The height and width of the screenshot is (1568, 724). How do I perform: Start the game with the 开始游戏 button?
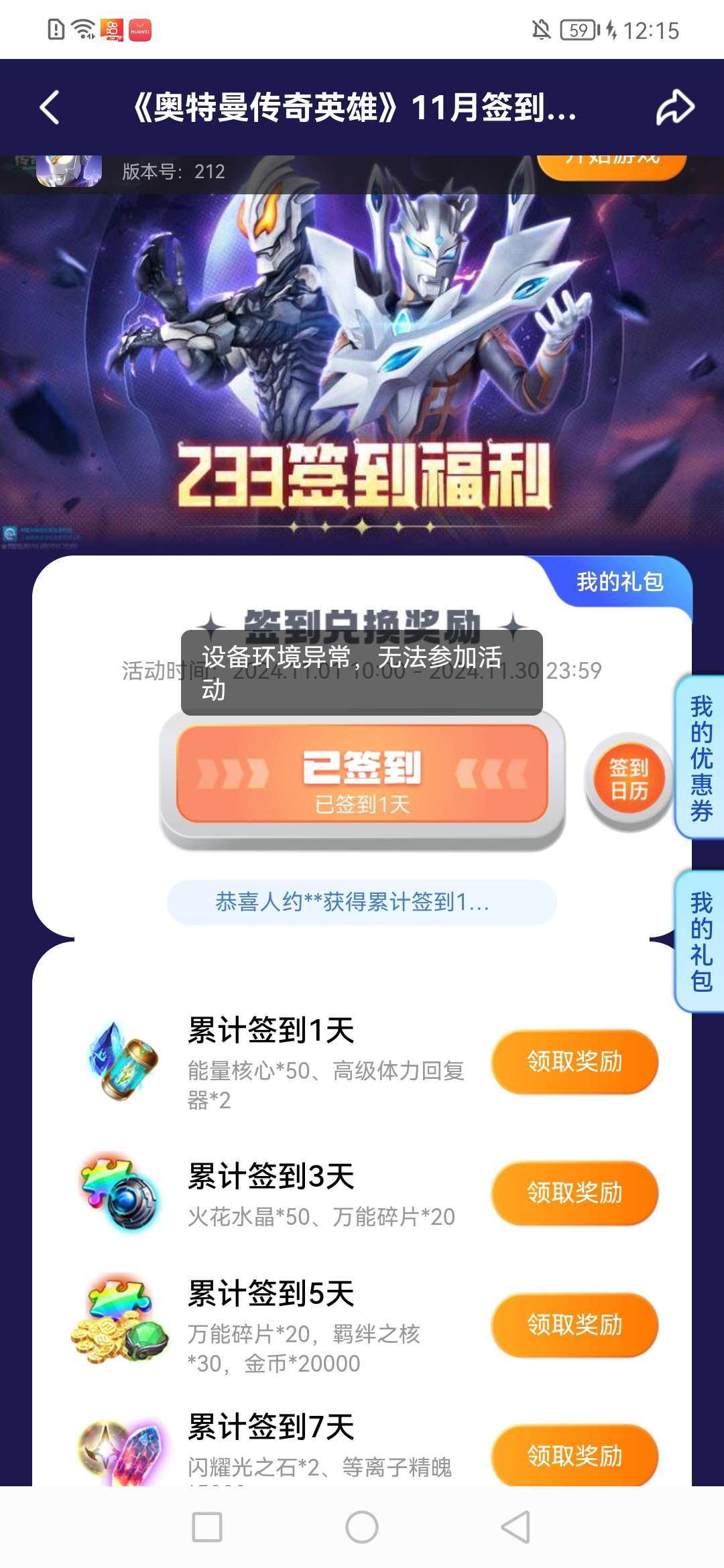[x=611, y=165]
